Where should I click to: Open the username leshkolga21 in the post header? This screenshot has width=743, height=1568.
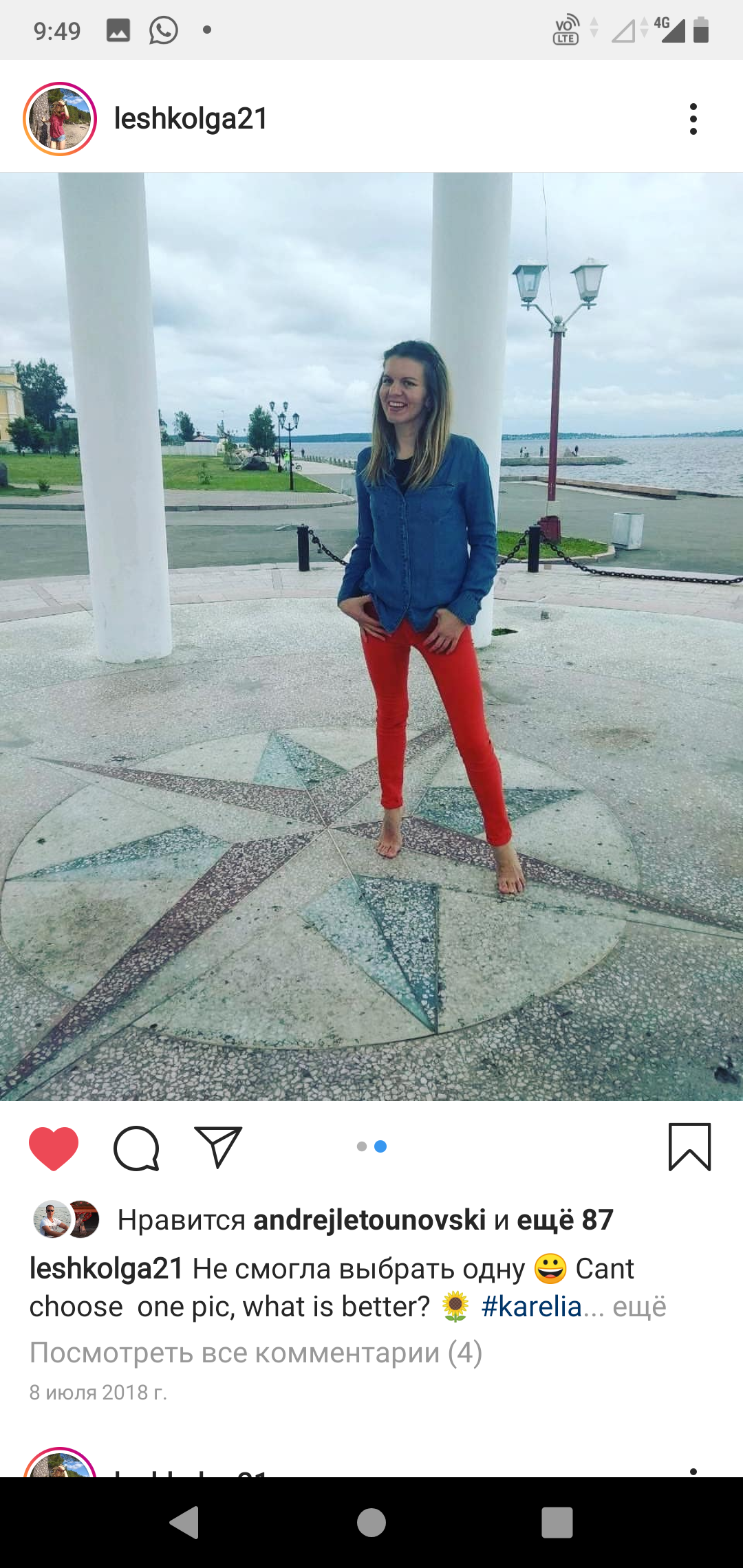click(191, 119)
